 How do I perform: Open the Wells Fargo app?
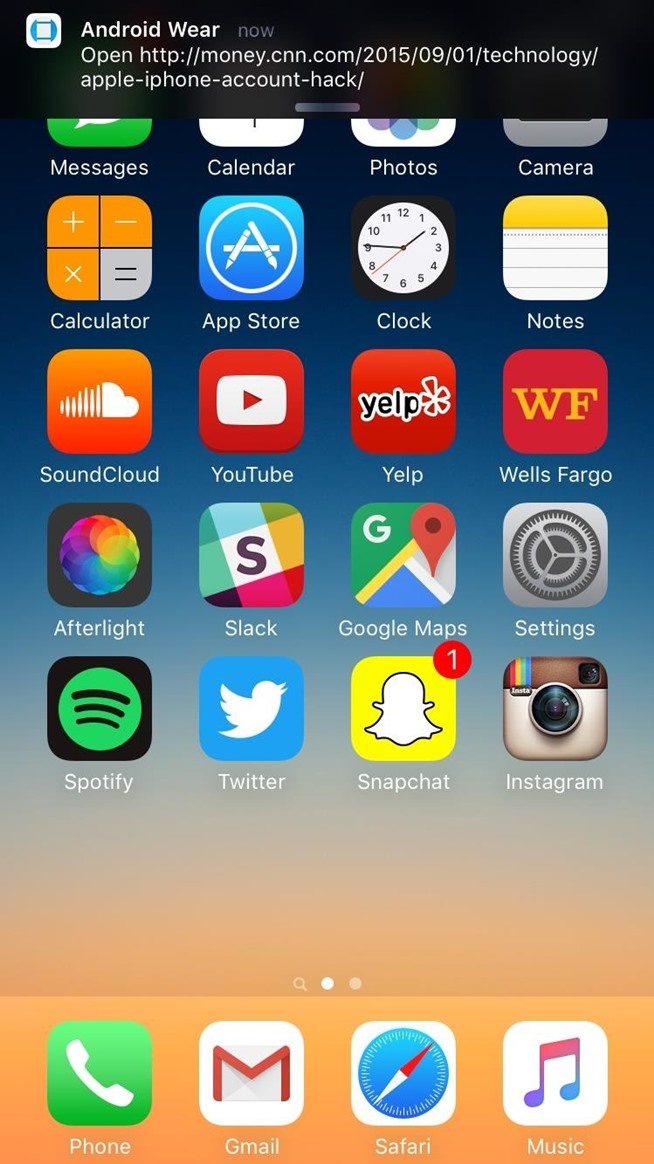click(555, 401)
